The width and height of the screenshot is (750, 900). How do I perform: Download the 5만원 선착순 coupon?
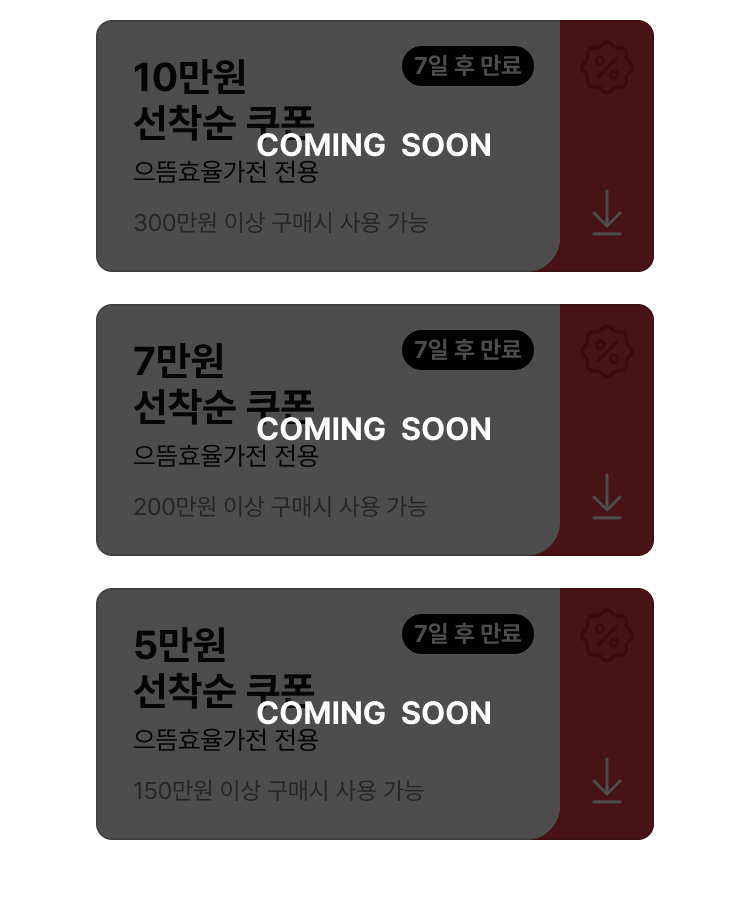(606, 781)
